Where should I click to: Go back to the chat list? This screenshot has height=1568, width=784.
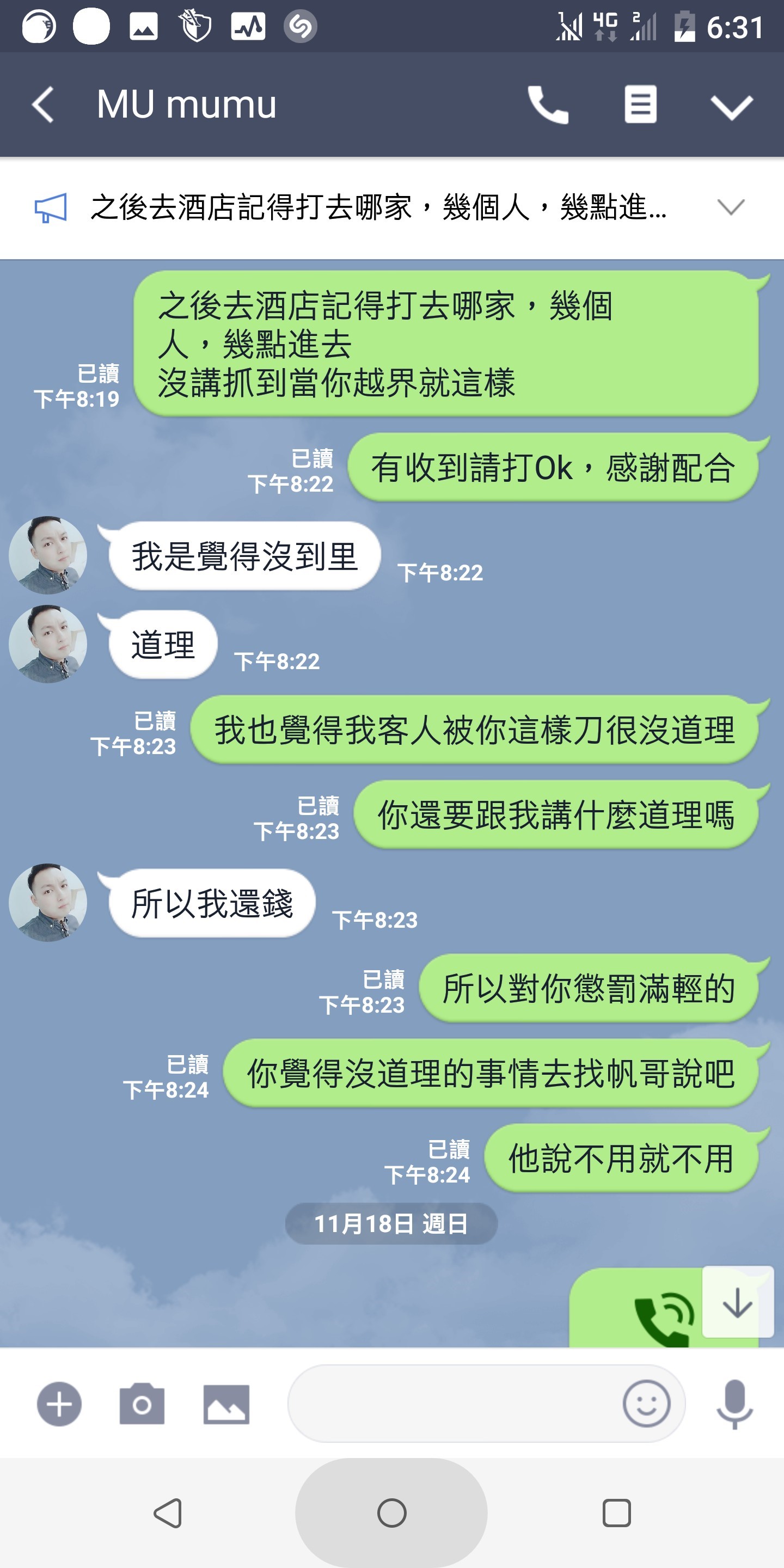pyautogui.click(x=42, y=105)
